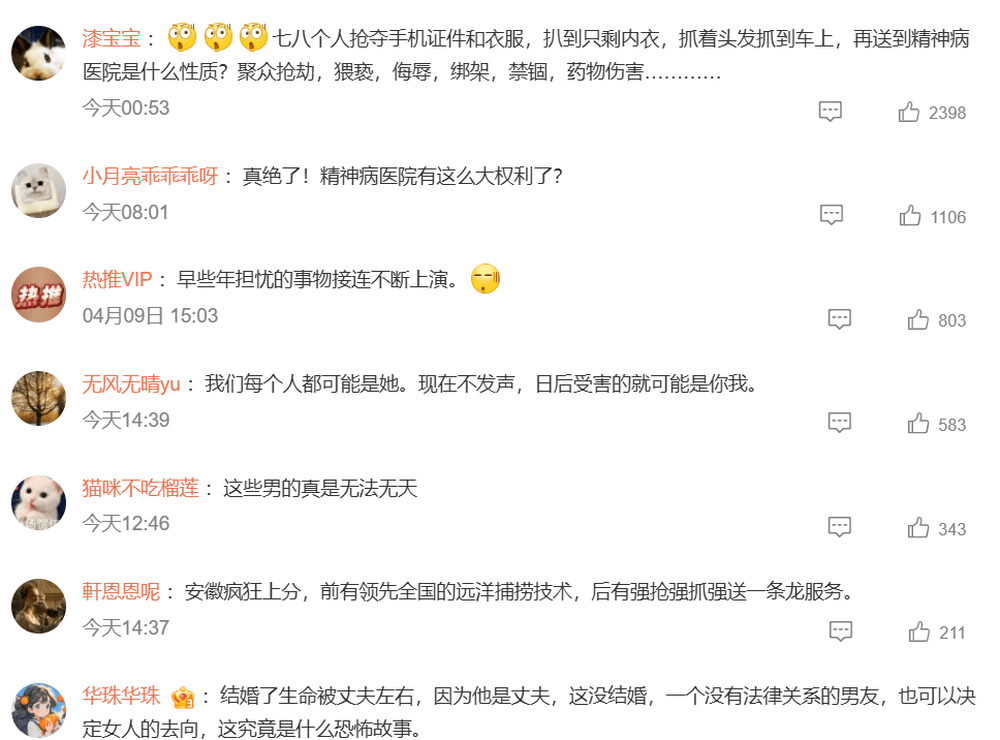Like 无风无晴yu's comment

pyautogui.click(x=918, y=424)
